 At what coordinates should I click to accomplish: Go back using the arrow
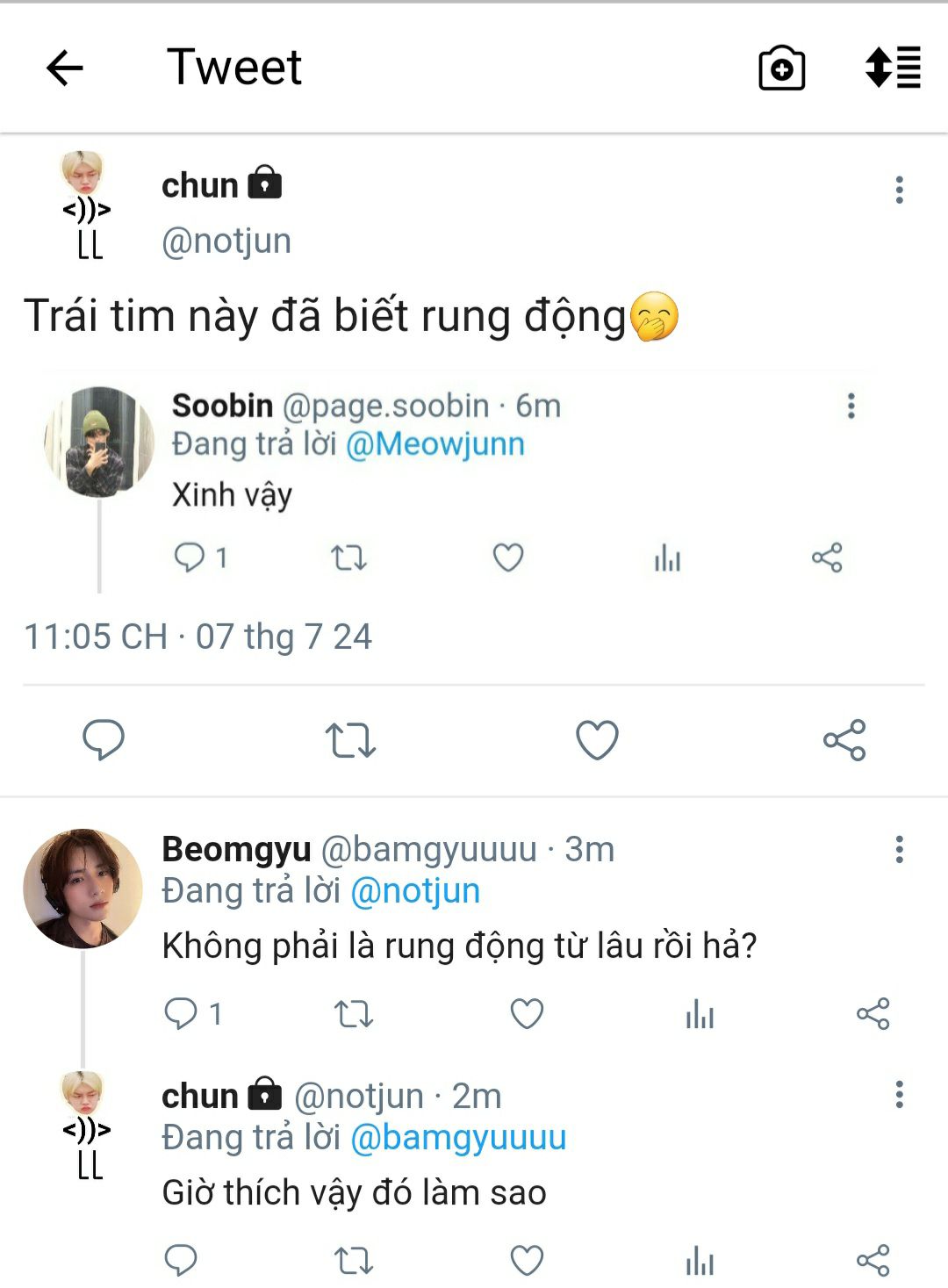click(x=64, y=68)
